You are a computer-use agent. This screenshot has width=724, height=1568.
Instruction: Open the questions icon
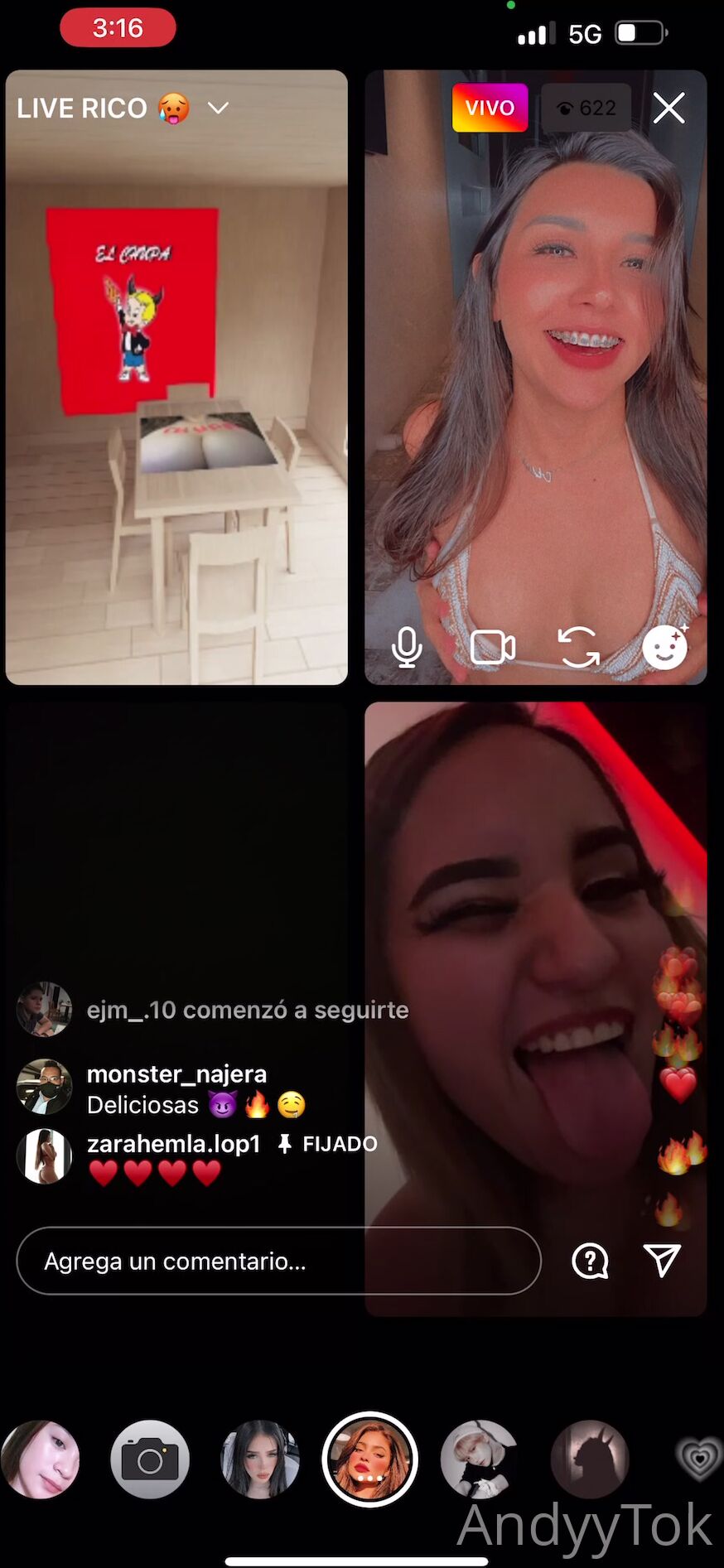click(x=590, y=1261)
